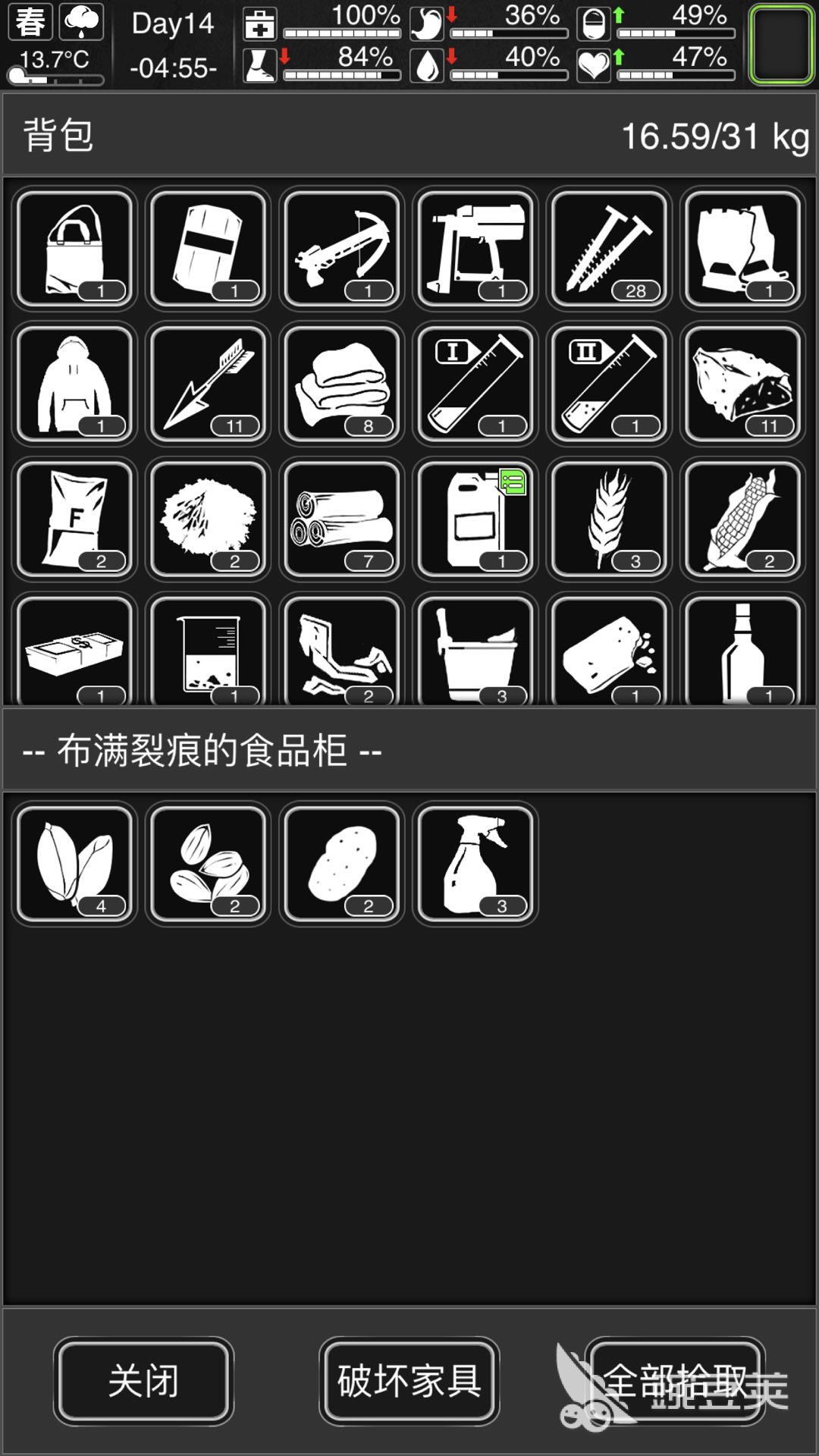Select the spray bottle in the cabinet
This screenshot has height=1456, width=819.
(x=475, y=864)
